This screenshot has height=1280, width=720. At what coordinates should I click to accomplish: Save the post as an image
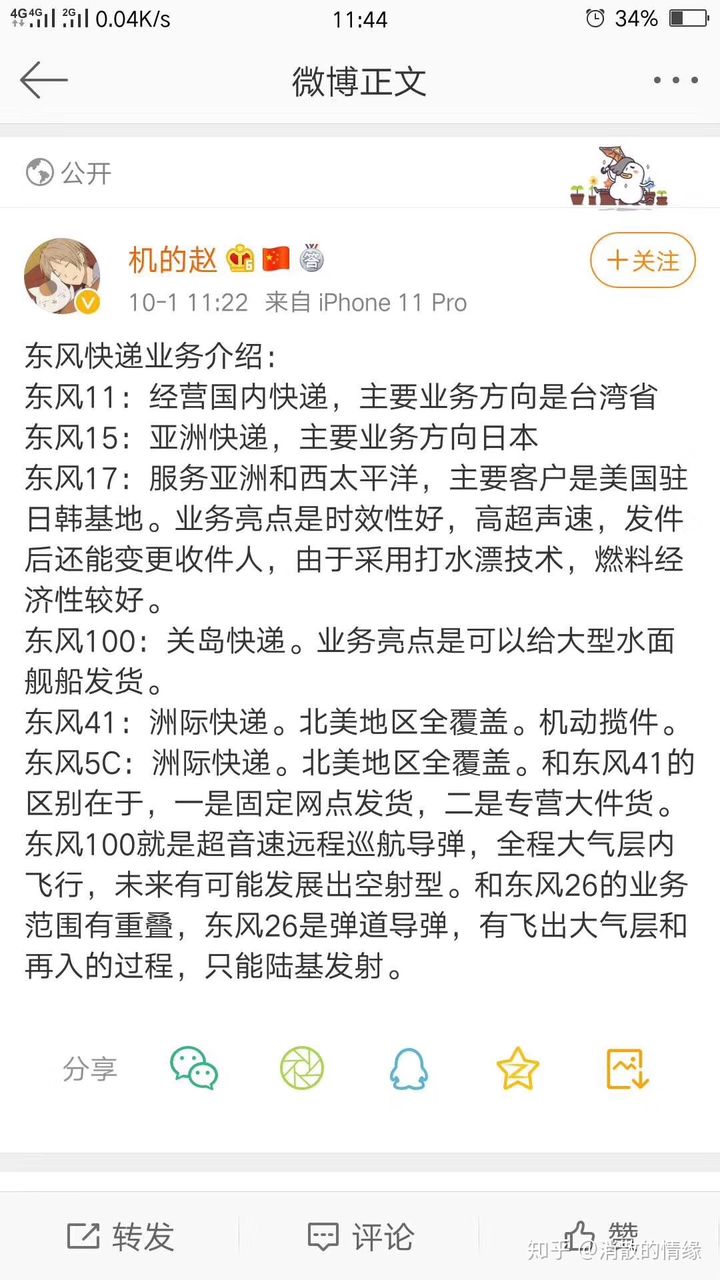tap(628, 1068)
